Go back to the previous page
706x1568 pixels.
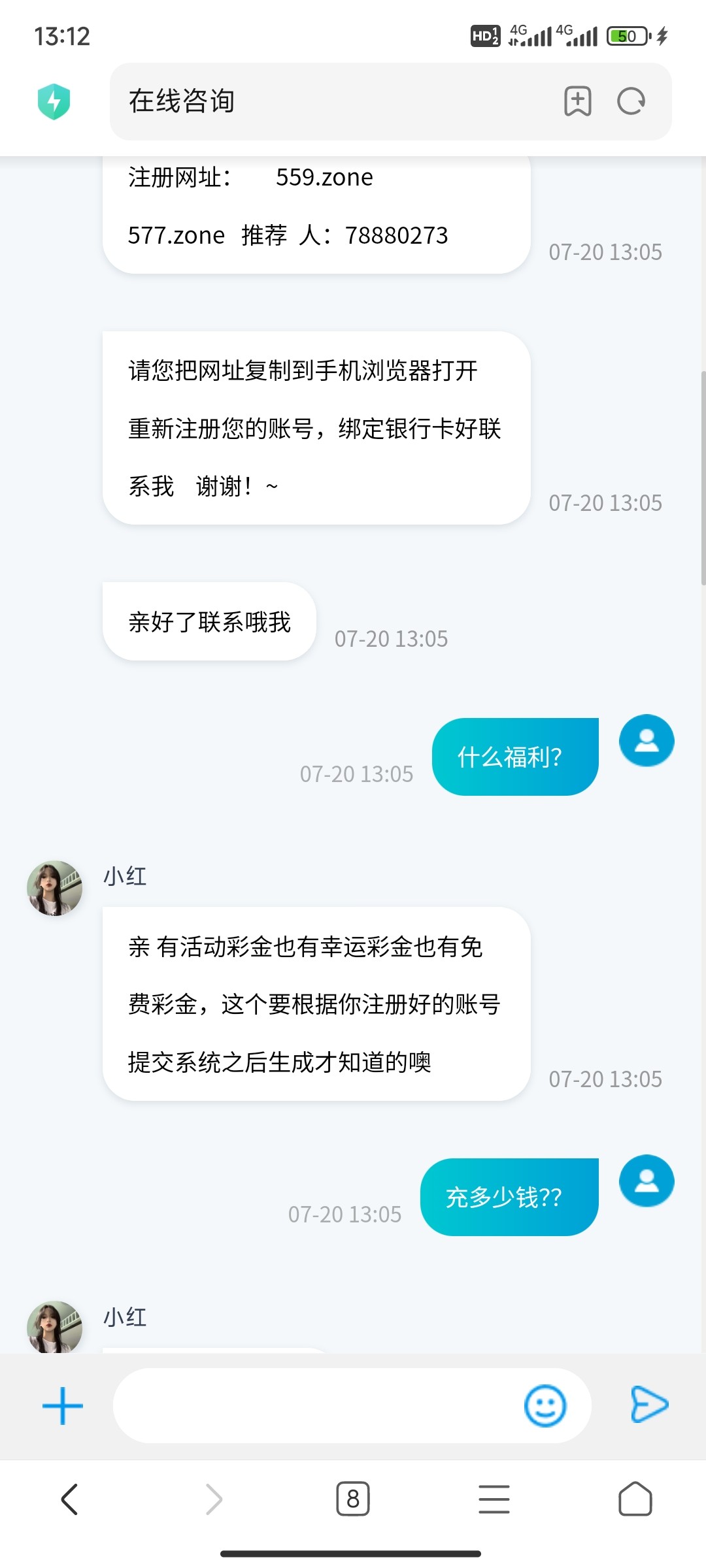[70, 1499]
